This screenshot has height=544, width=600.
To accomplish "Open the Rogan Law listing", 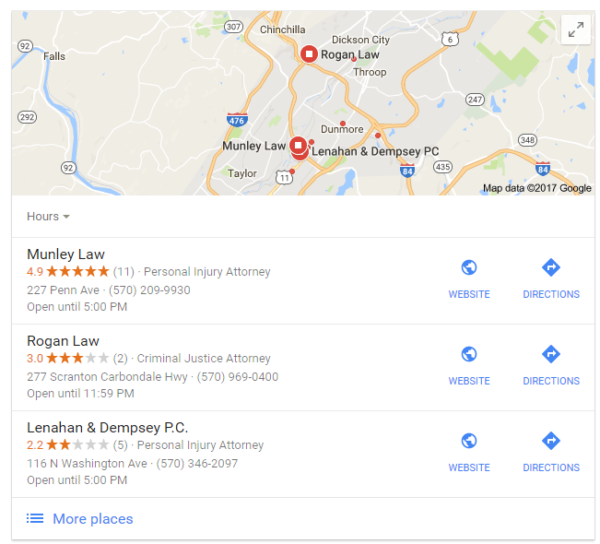I will [62, 341].
